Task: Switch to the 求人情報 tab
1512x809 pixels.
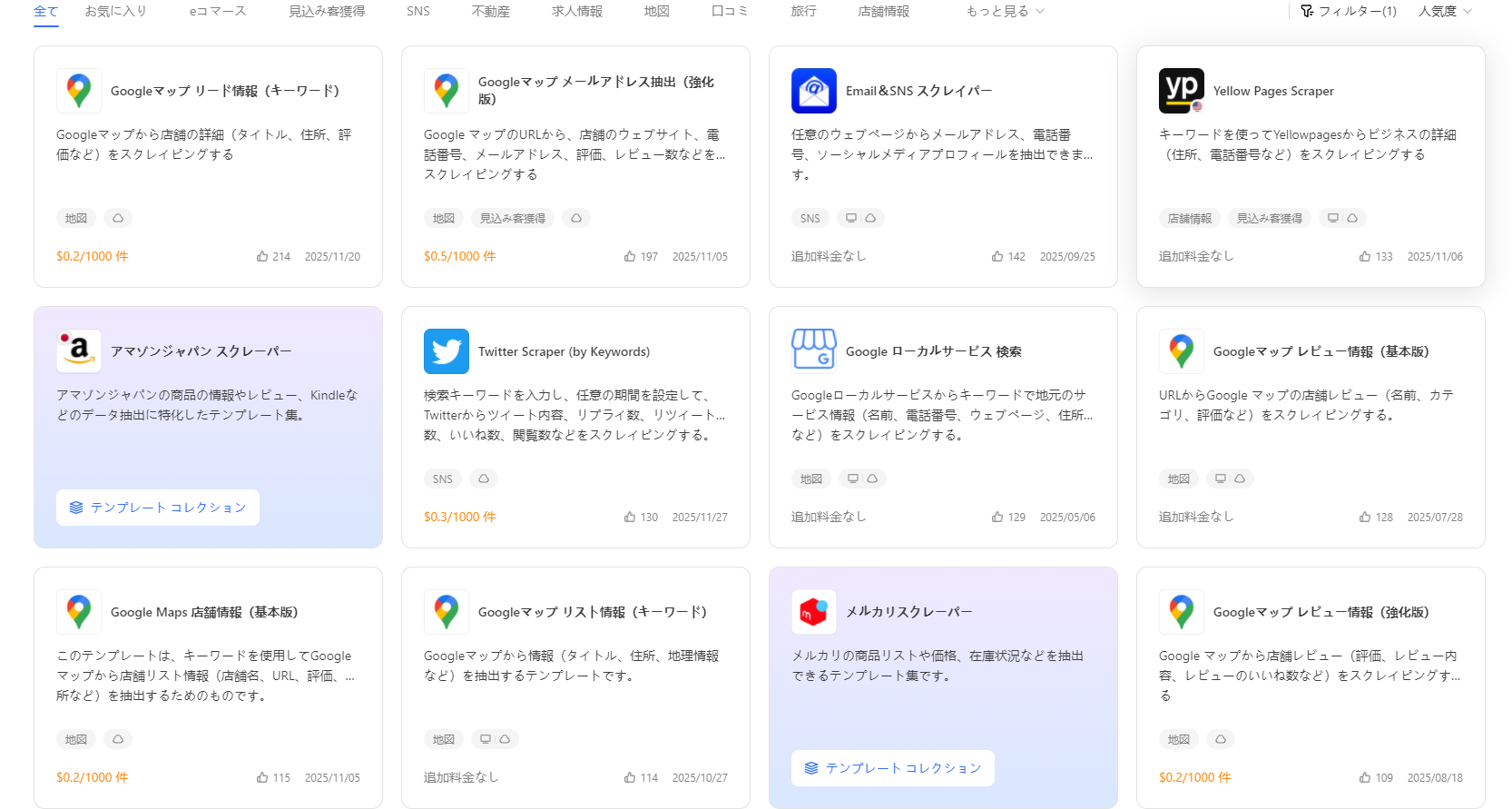Action: coord(576,11)
